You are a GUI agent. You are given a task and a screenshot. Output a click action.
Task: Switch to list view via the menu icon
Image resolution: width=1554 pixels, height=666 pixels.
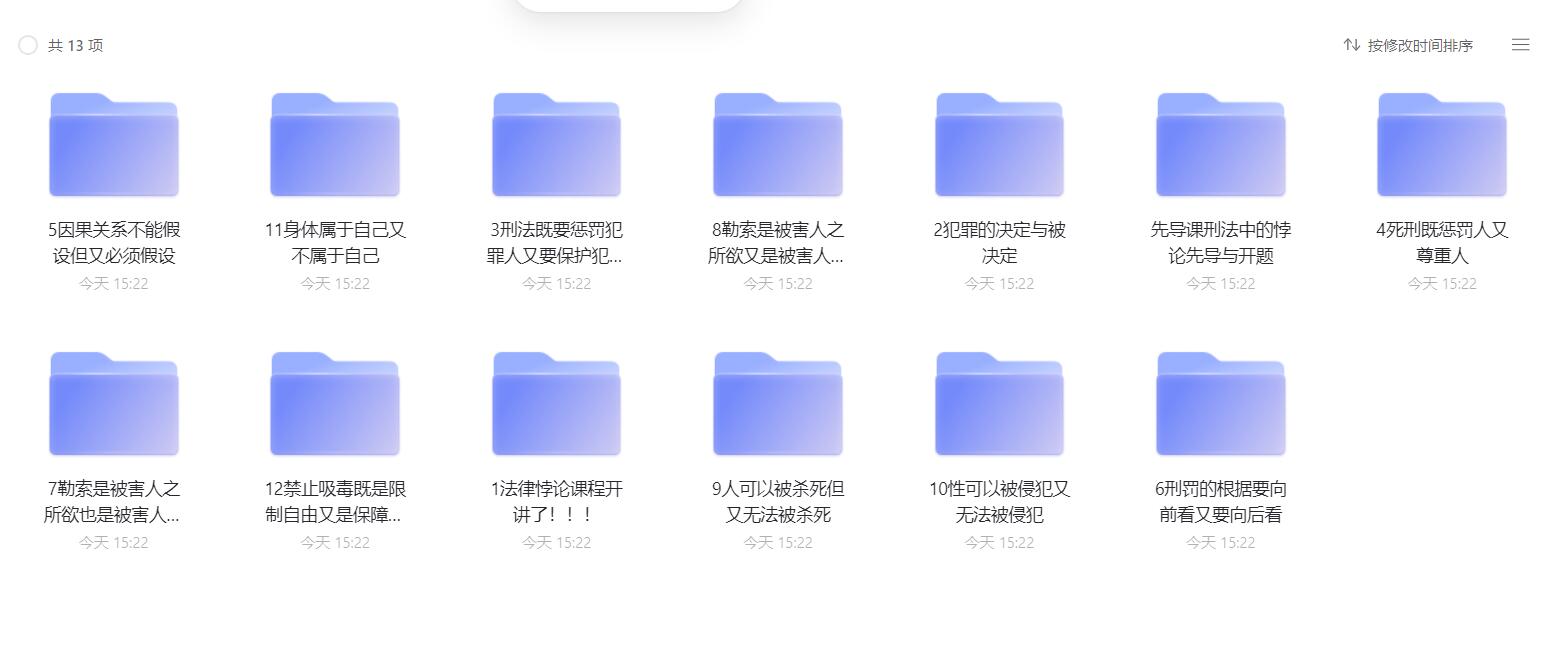point(1520,45)
